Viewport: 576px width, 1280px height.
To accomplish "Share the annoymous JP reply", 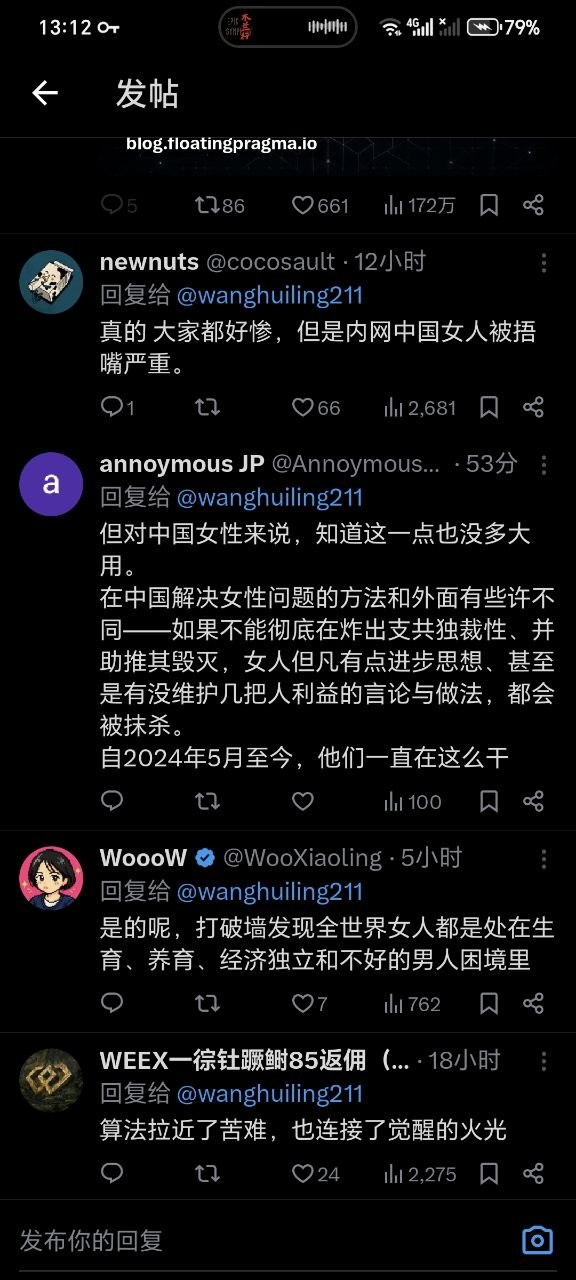I will tap(533, 801).
